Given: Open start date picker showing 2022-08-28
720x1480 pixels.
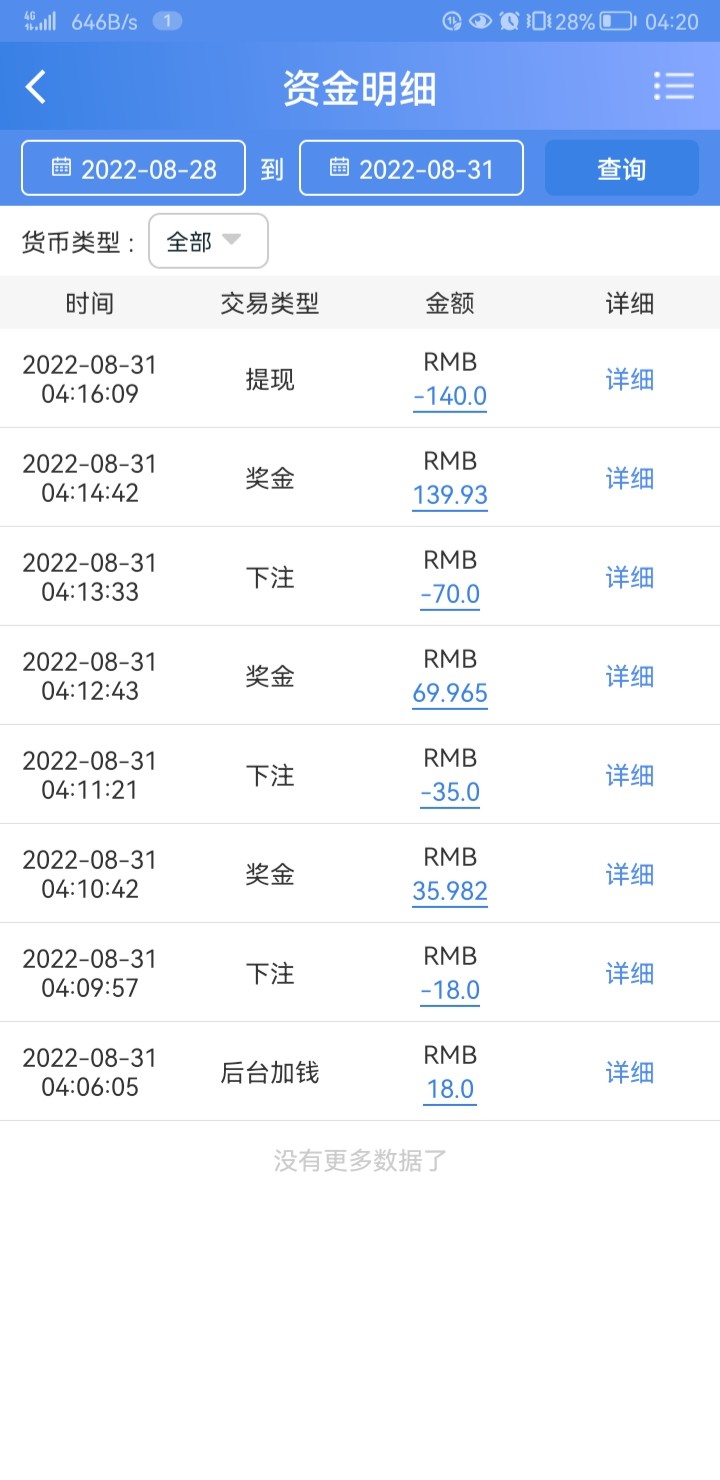Looking at the screenshot, I should (x=134, y=168).
